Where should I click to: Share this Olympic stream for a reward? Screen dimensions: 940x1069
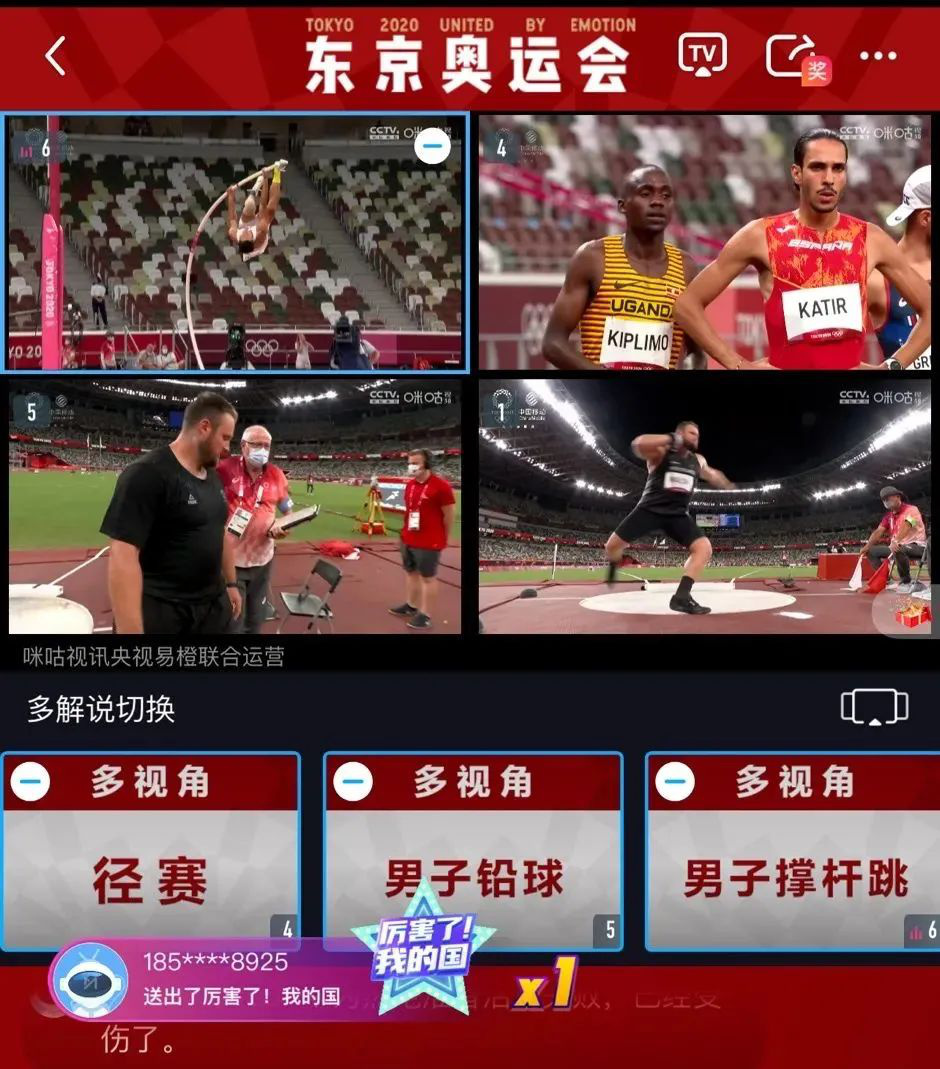pos(795,56)
